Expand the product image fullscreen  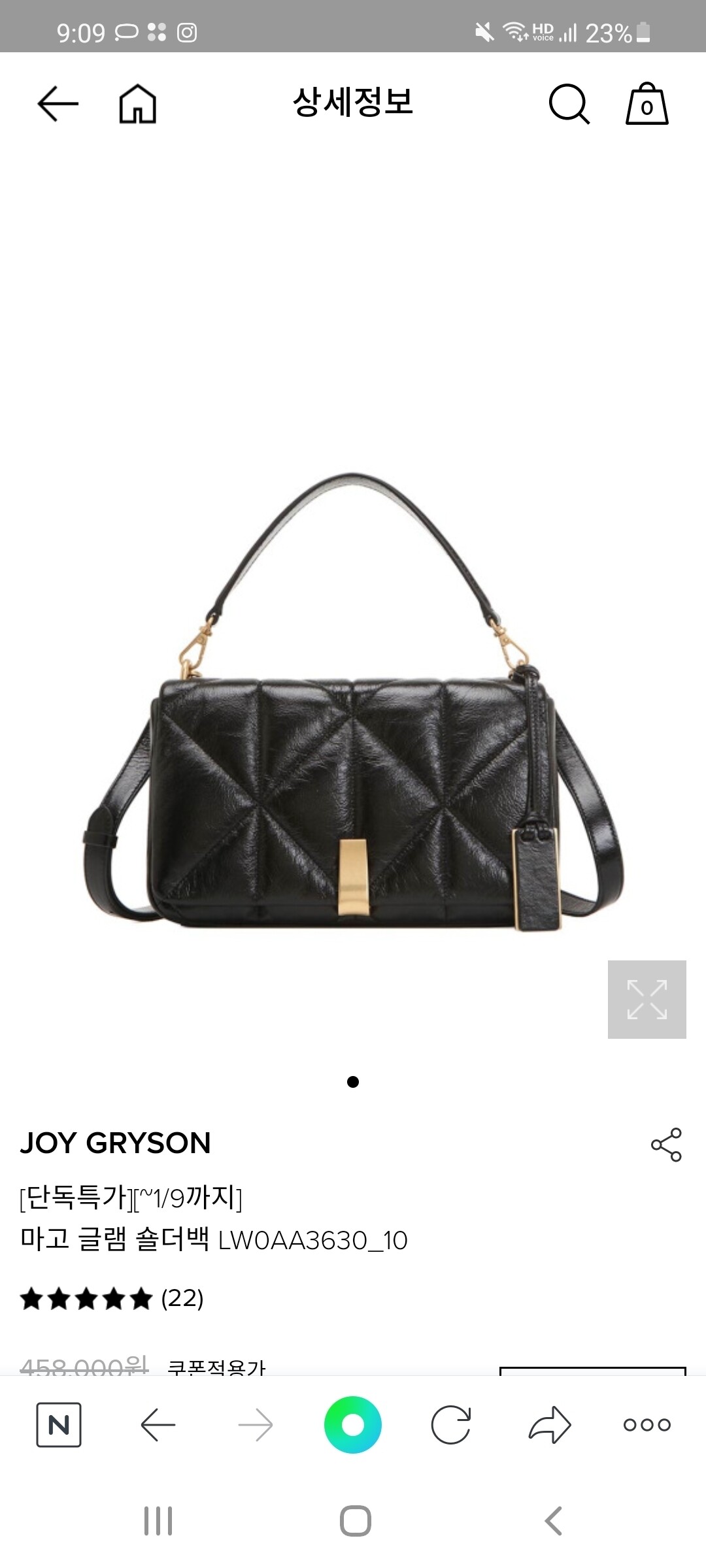coord(647,999)
